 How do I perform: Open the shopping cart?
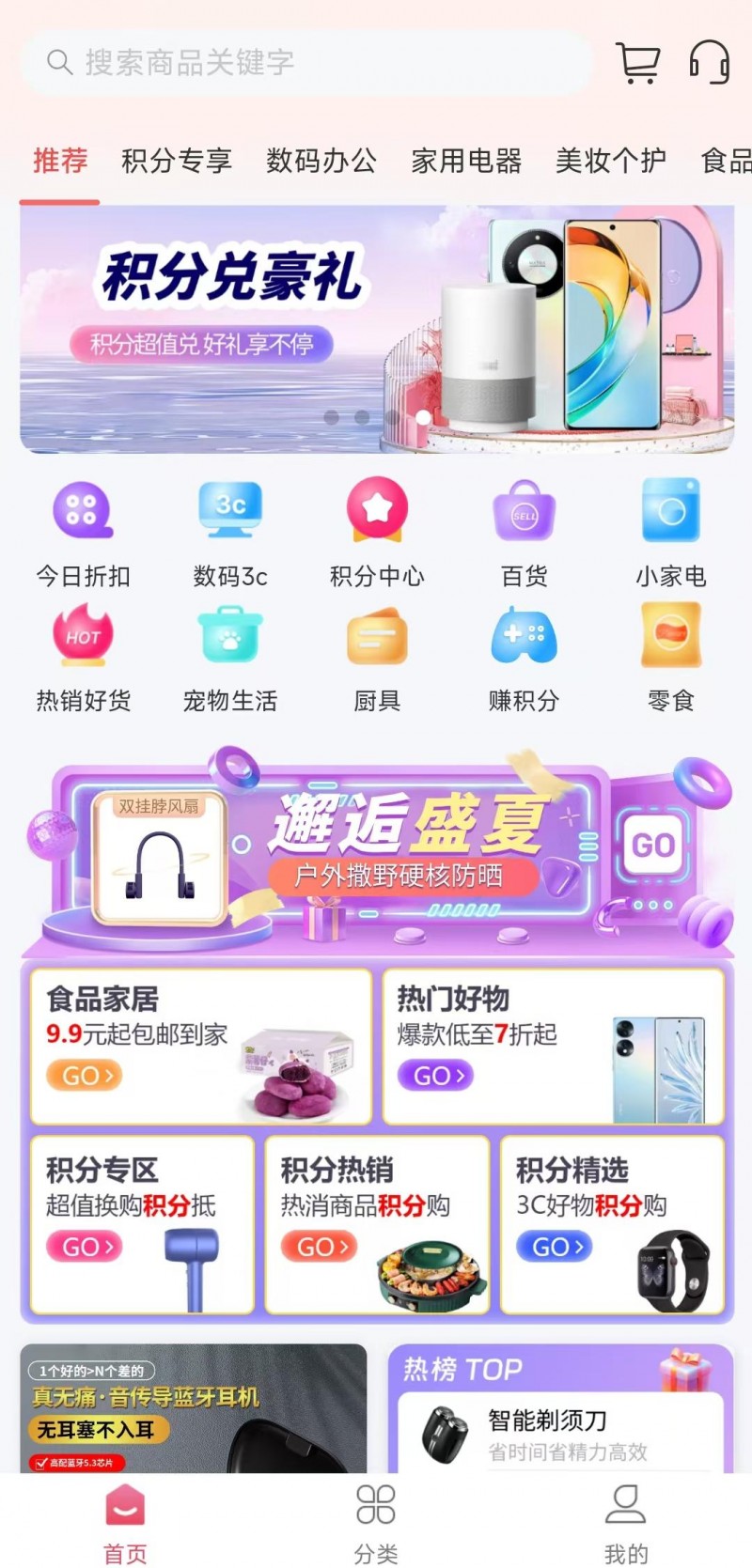click(638, 63)
